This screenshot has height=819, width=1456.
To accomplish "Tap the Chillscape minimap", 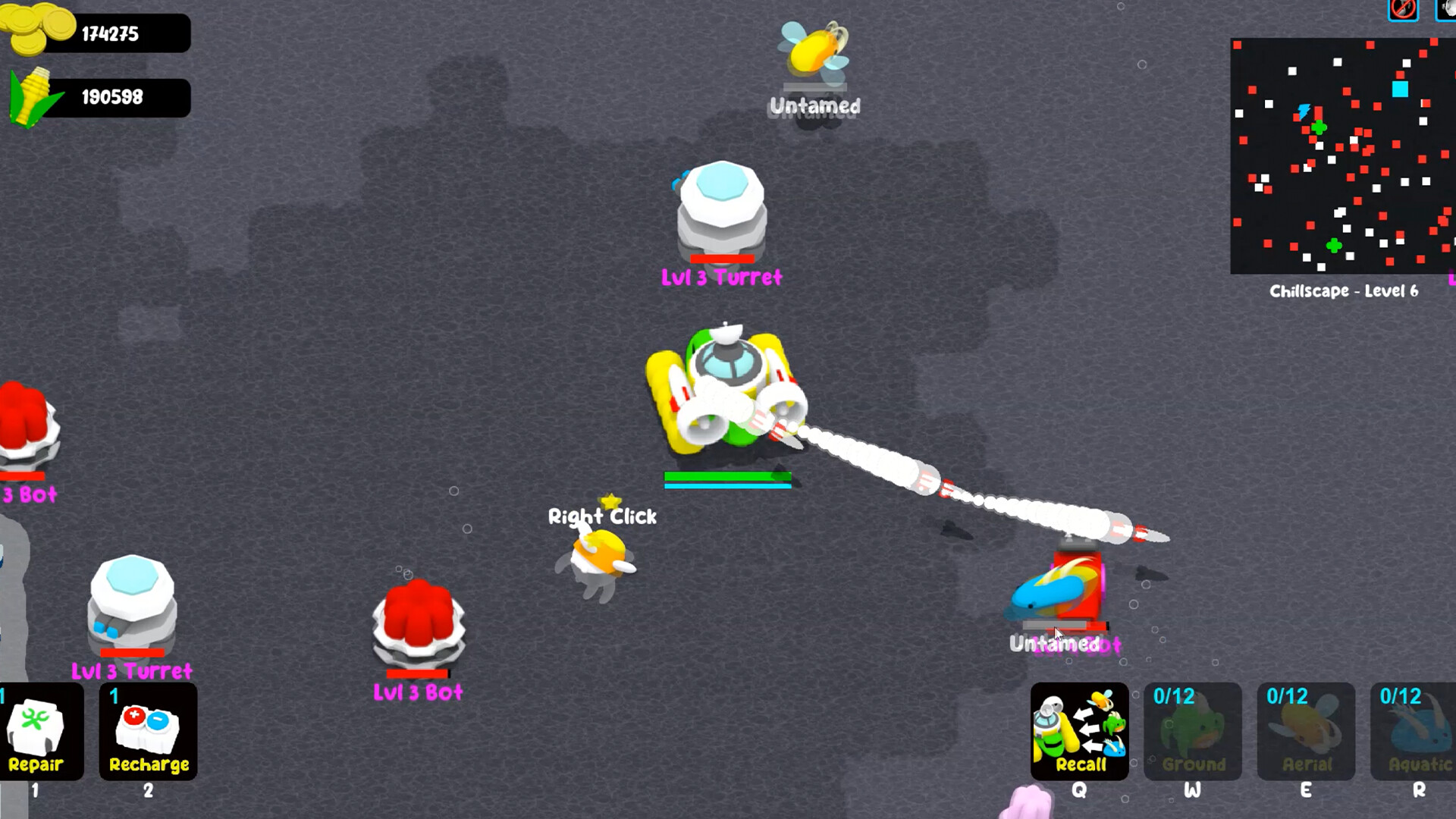I will click(1342, 156).
